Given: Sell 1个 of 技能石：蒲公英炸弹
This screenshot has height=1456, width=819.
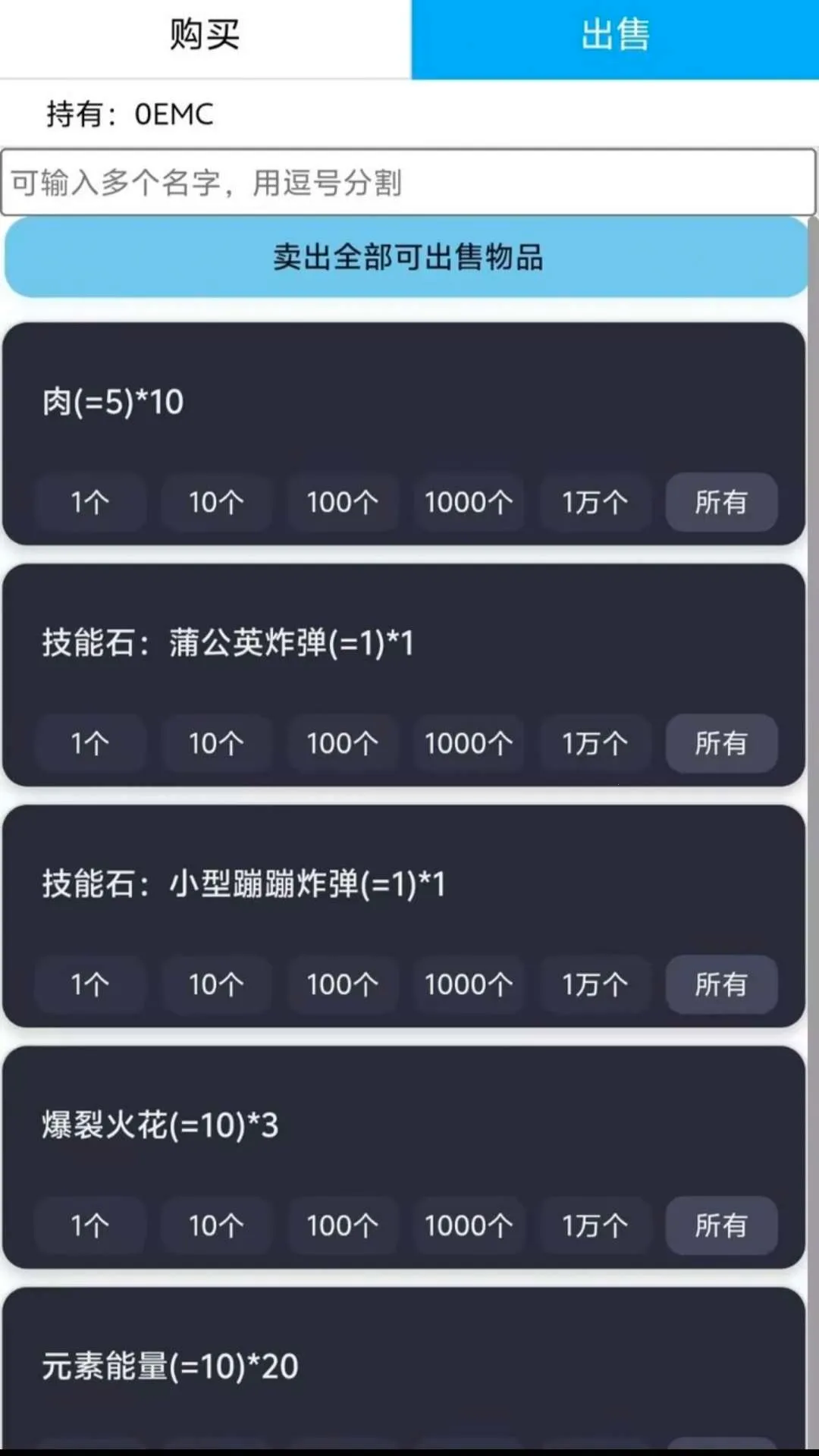Looking at the screenshot, I should (x=90, y=743).
